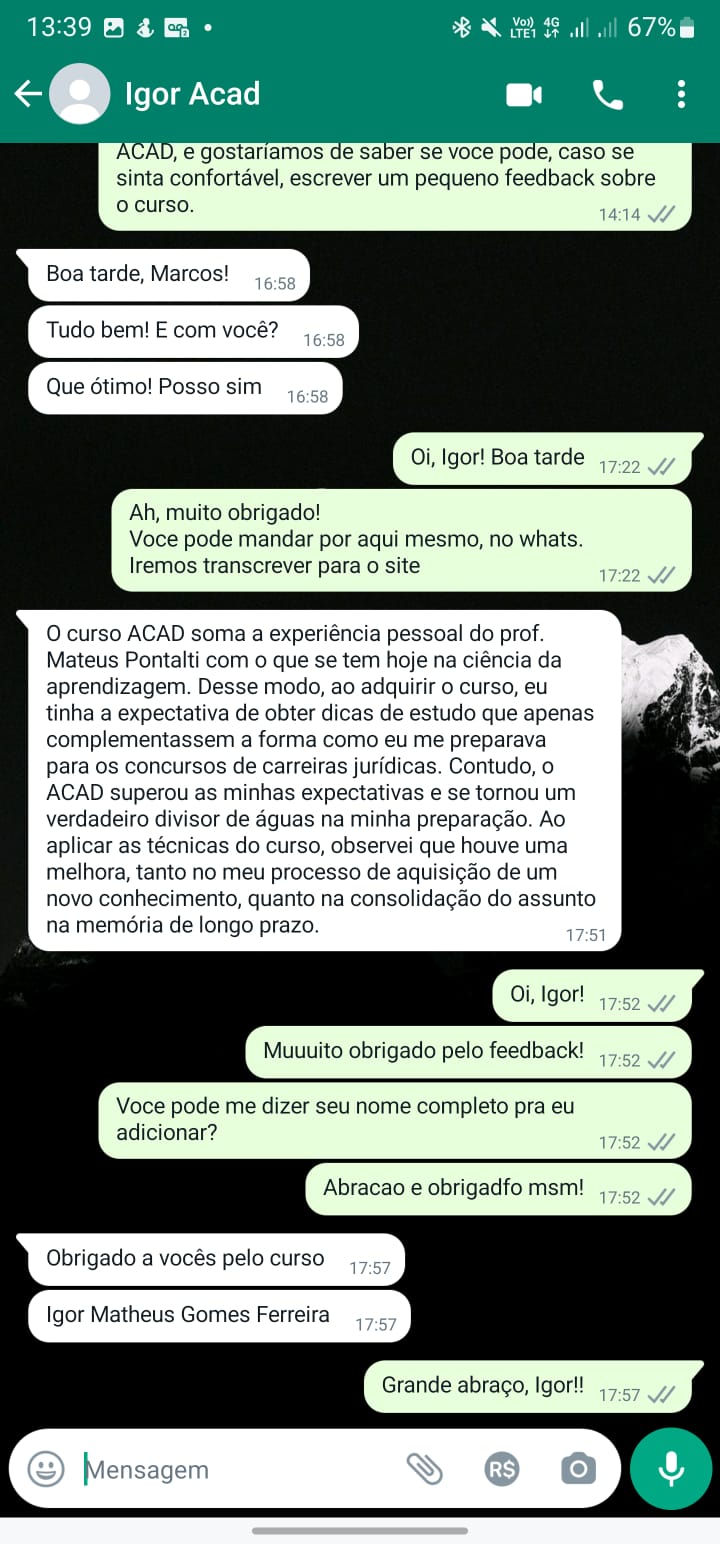Start a video call with Igor Acad
Image resolution: width=720 pixels, height=1544 pixels.
[524, 95]
